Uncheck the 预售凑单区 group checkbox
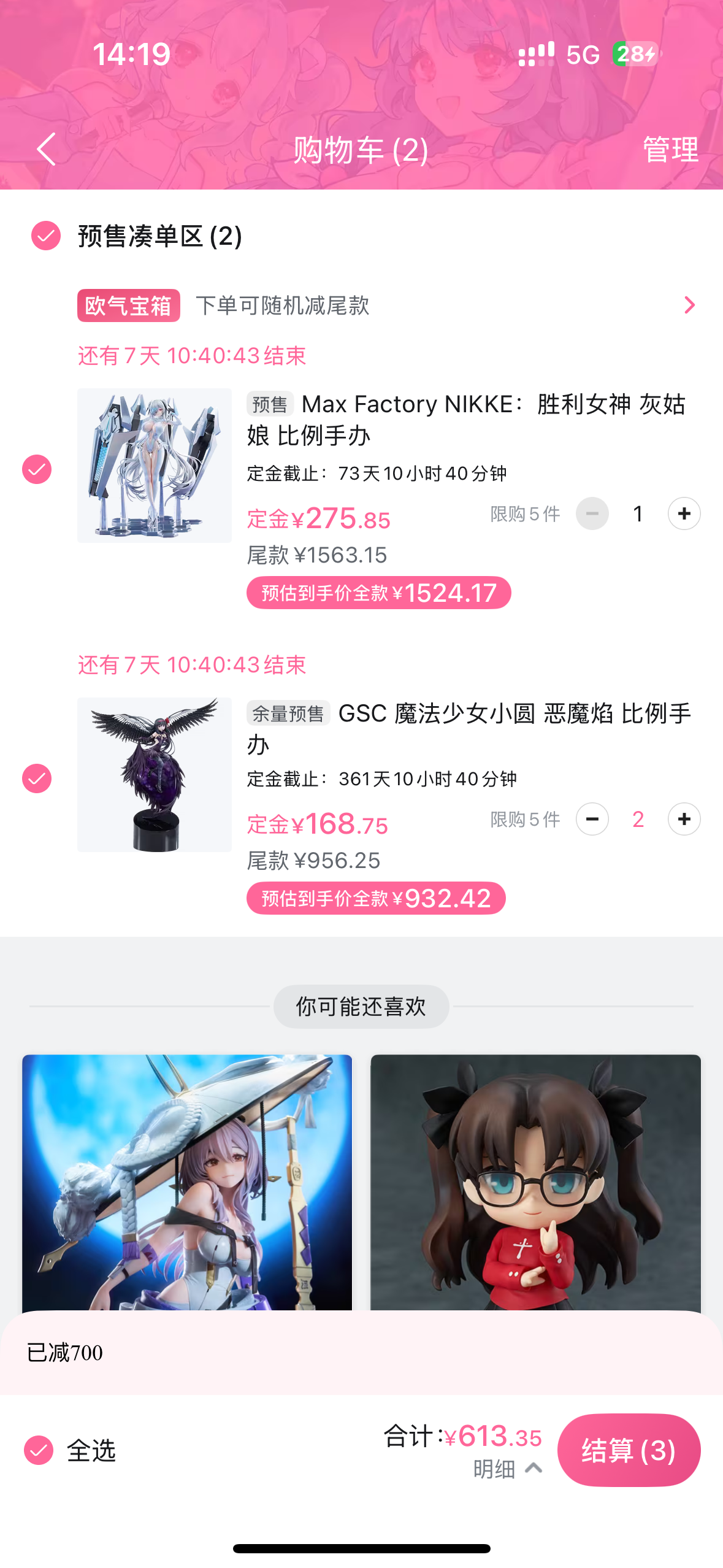723x1568 pixels. click(46, 236)
